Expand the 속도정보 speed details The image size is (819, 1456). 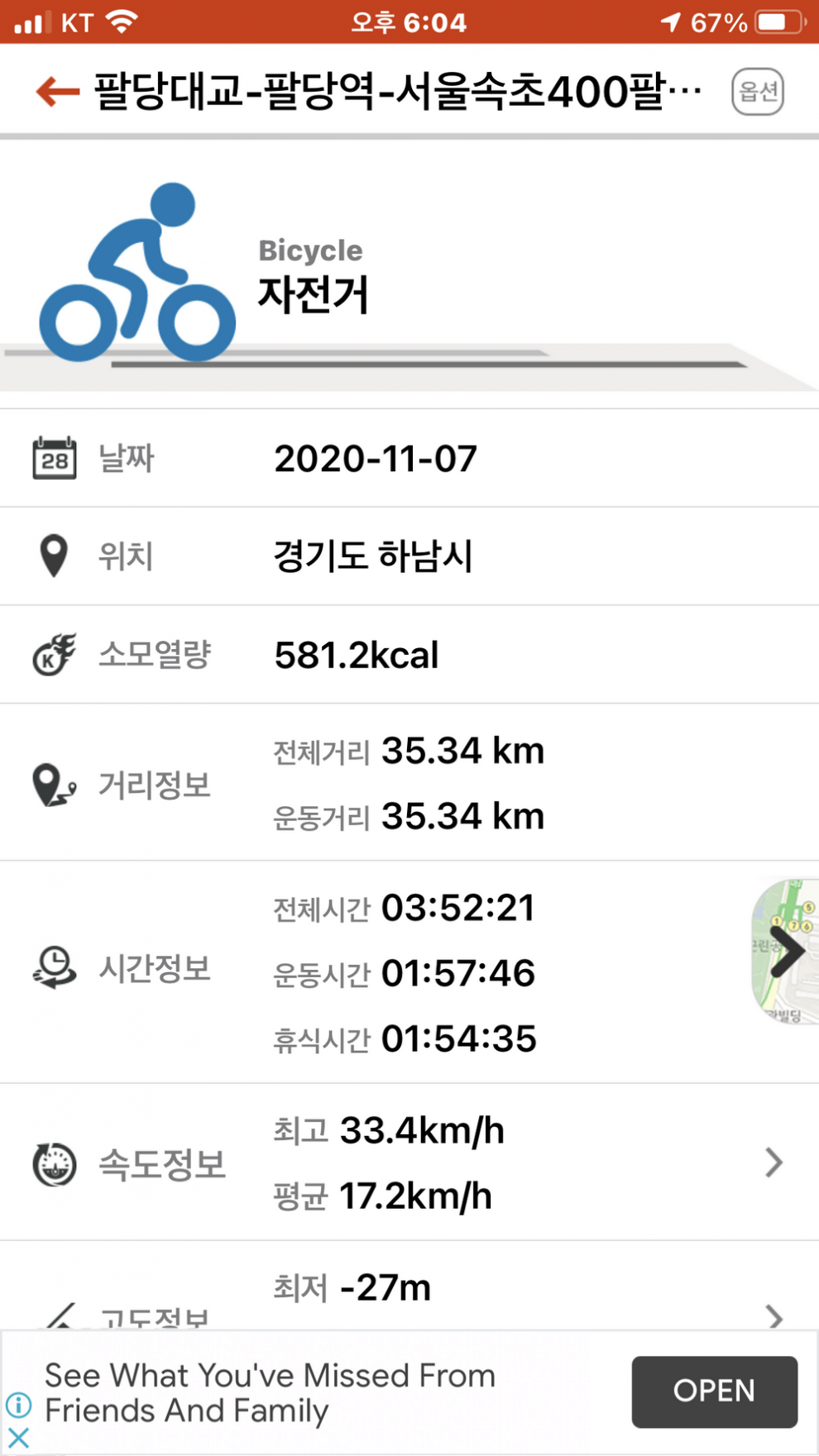(773, 1162)
